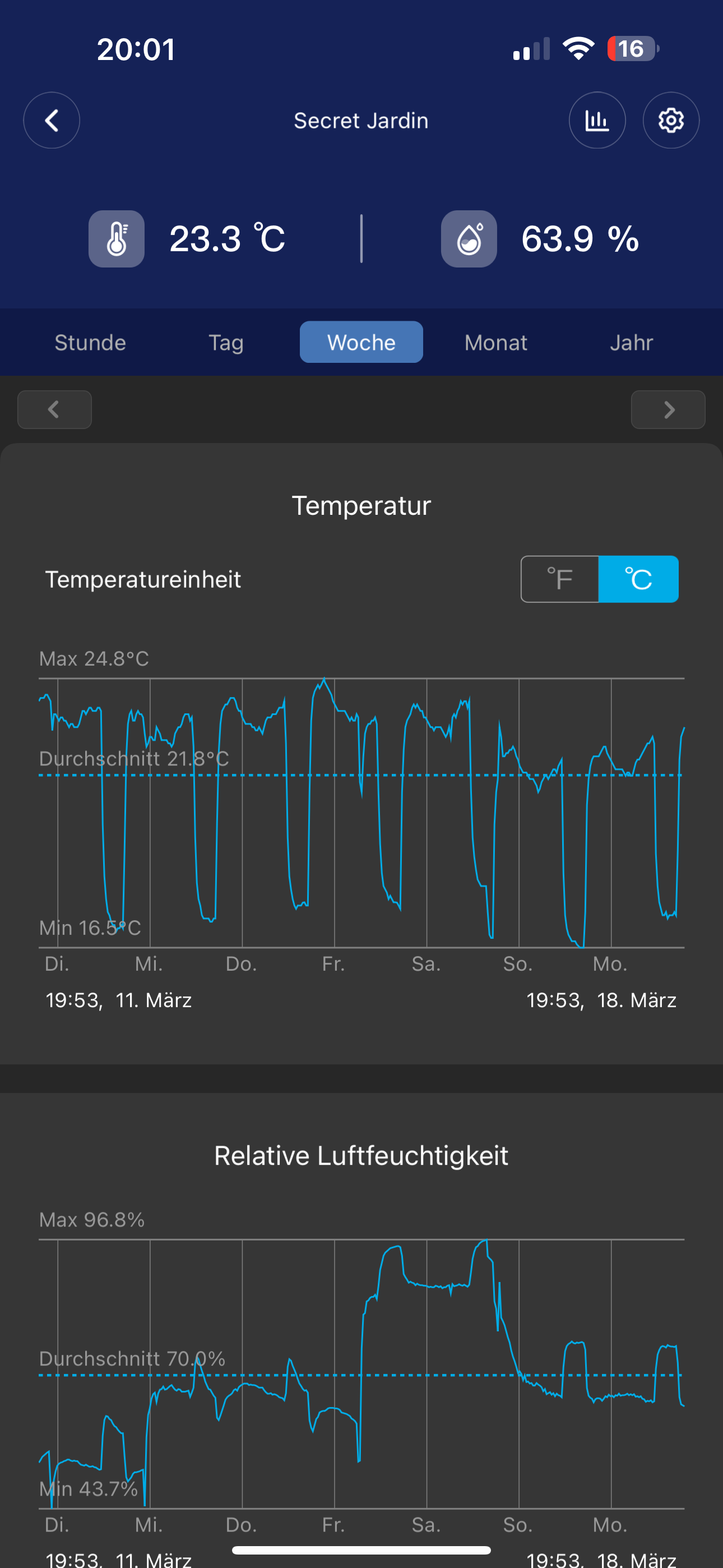This screenshot has width=723, height=1568.
Task: Change temperature unit to °F
Action: point(560,579)
